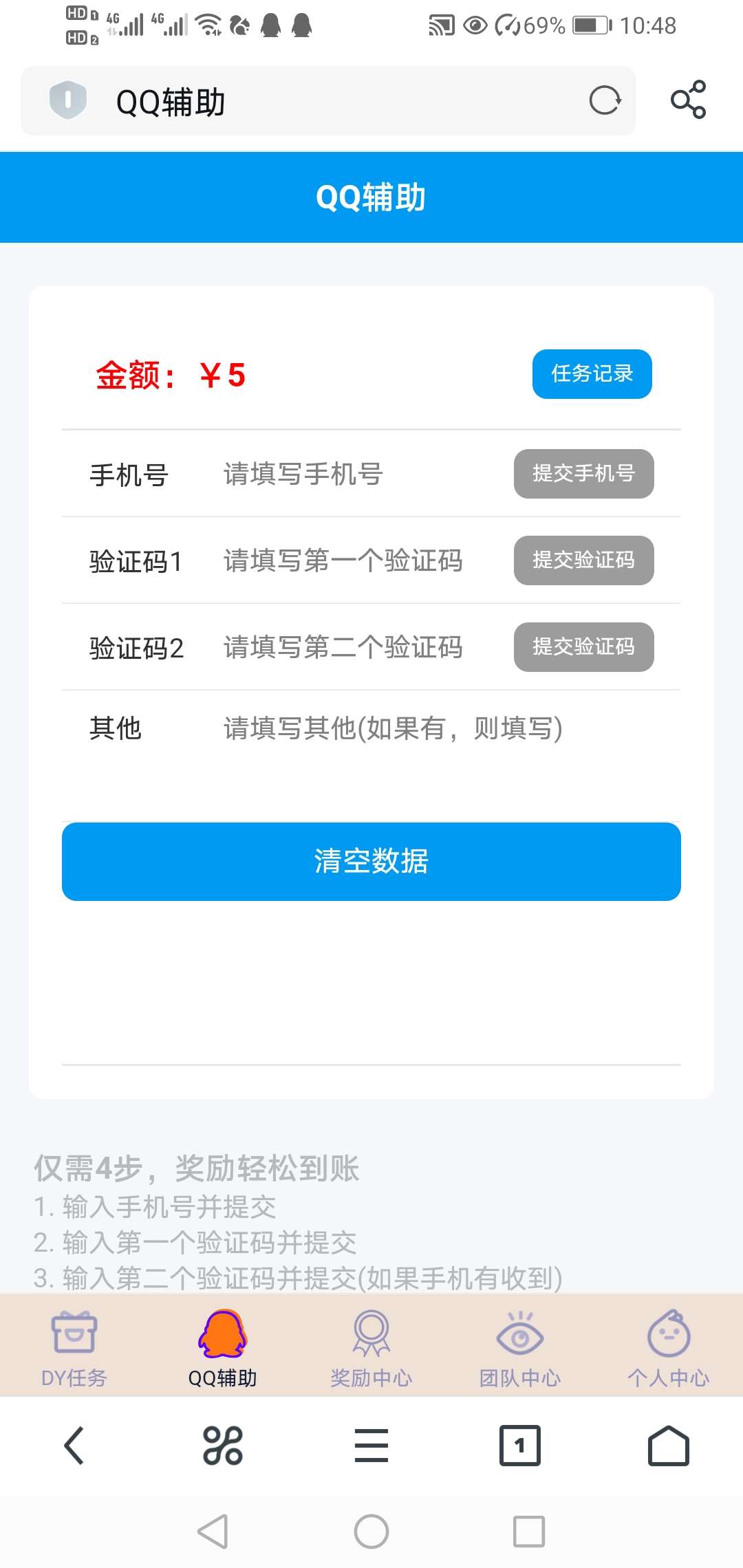Submit verification code next to 验证码1
The height and width of the screenshot is (1568, 743).
coord(583,560)
